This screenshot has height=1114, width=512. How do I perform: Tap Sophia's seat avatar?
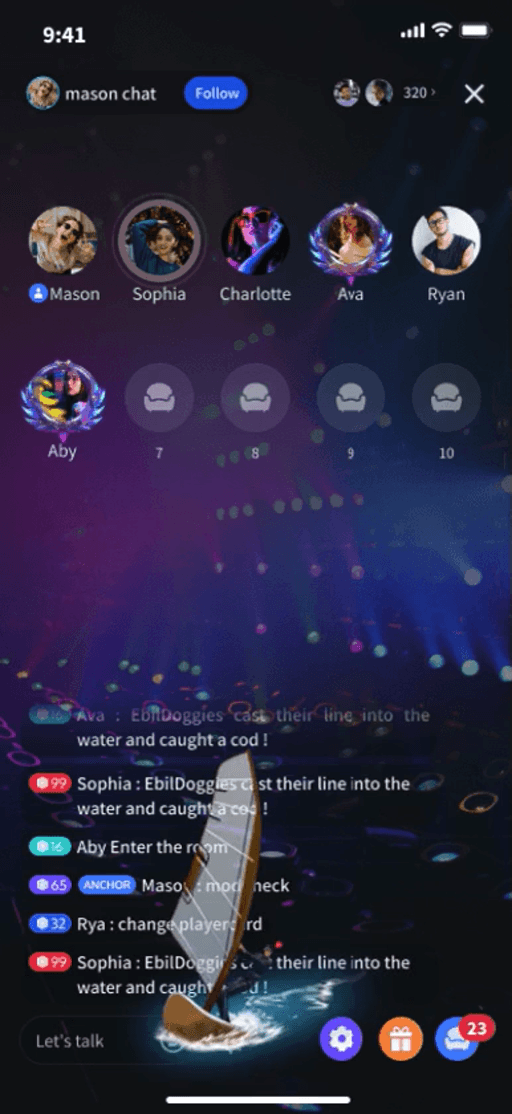pyautogui.click(x=159, y=240)
